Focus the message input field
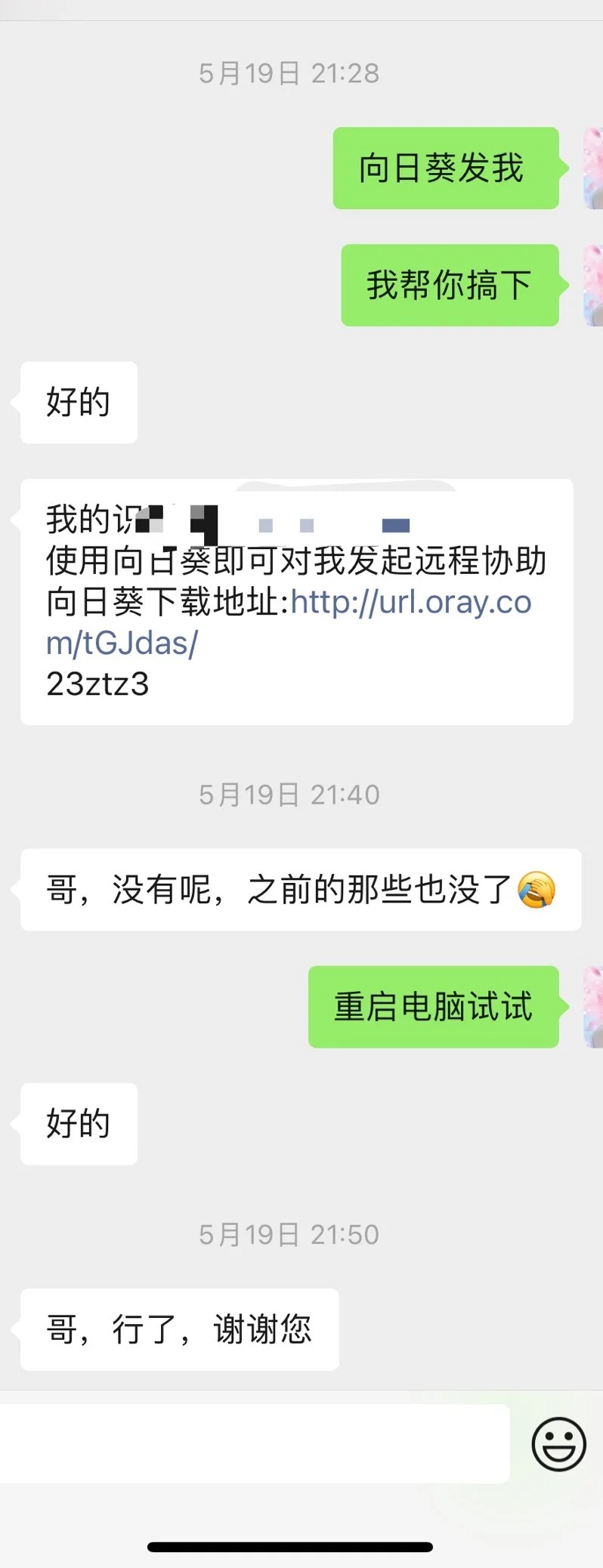Screen dimensions: 603x1568 [x=255, y=1443]
